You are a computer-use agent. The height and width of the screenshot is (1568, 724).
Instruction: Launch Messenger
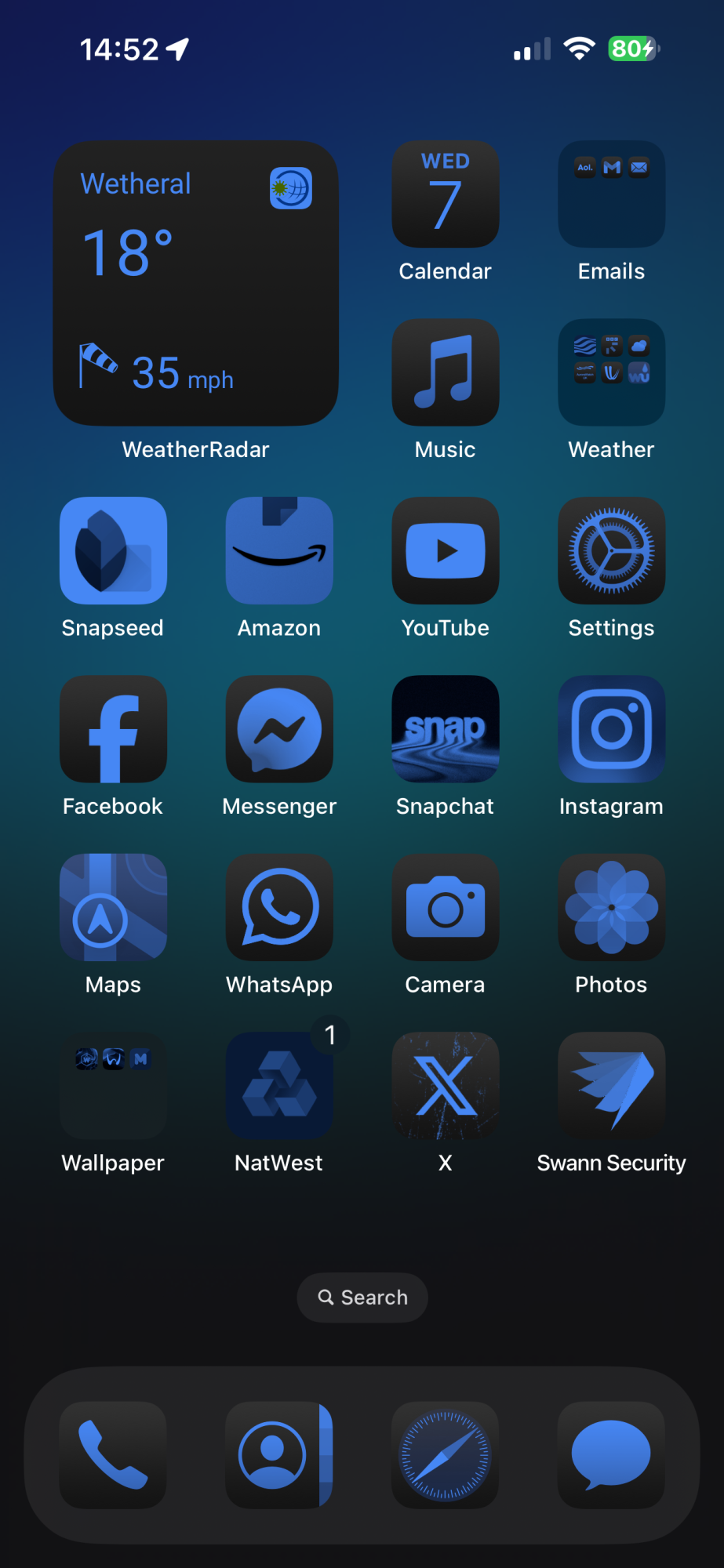point(279,729)
